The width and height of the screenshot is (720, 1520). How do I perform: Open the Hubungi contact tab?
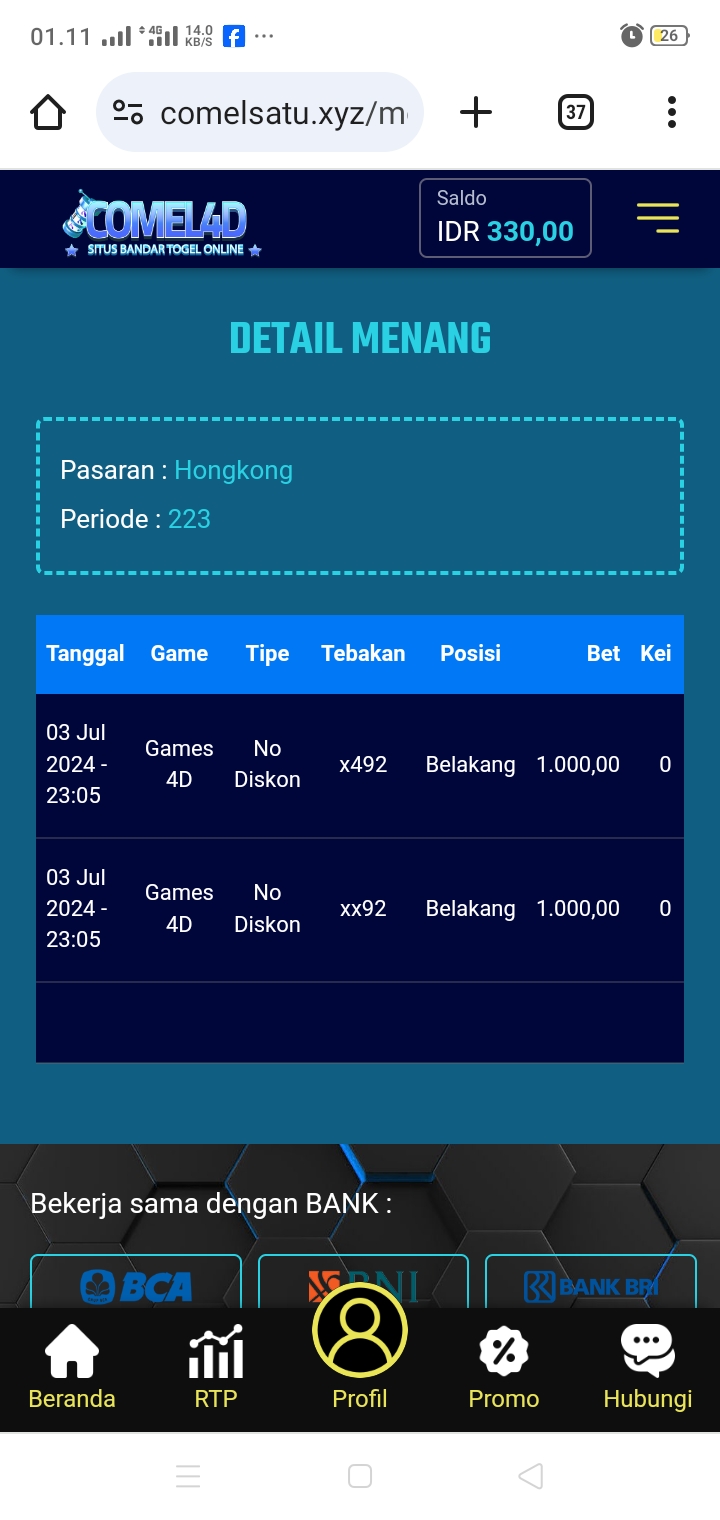click(647, 1368)
